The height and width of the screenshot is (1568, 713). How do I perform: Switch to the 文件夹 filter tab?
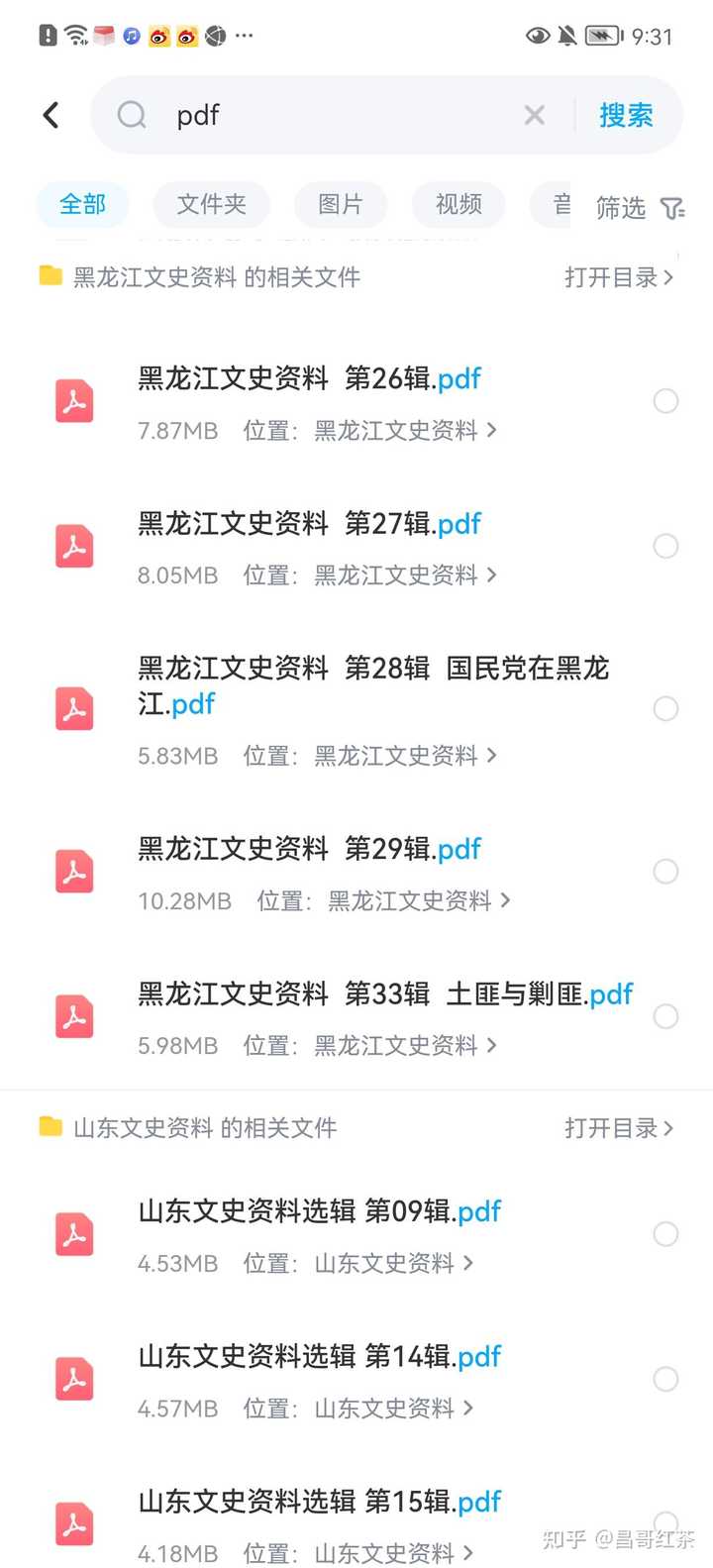[x=211, y=205]
